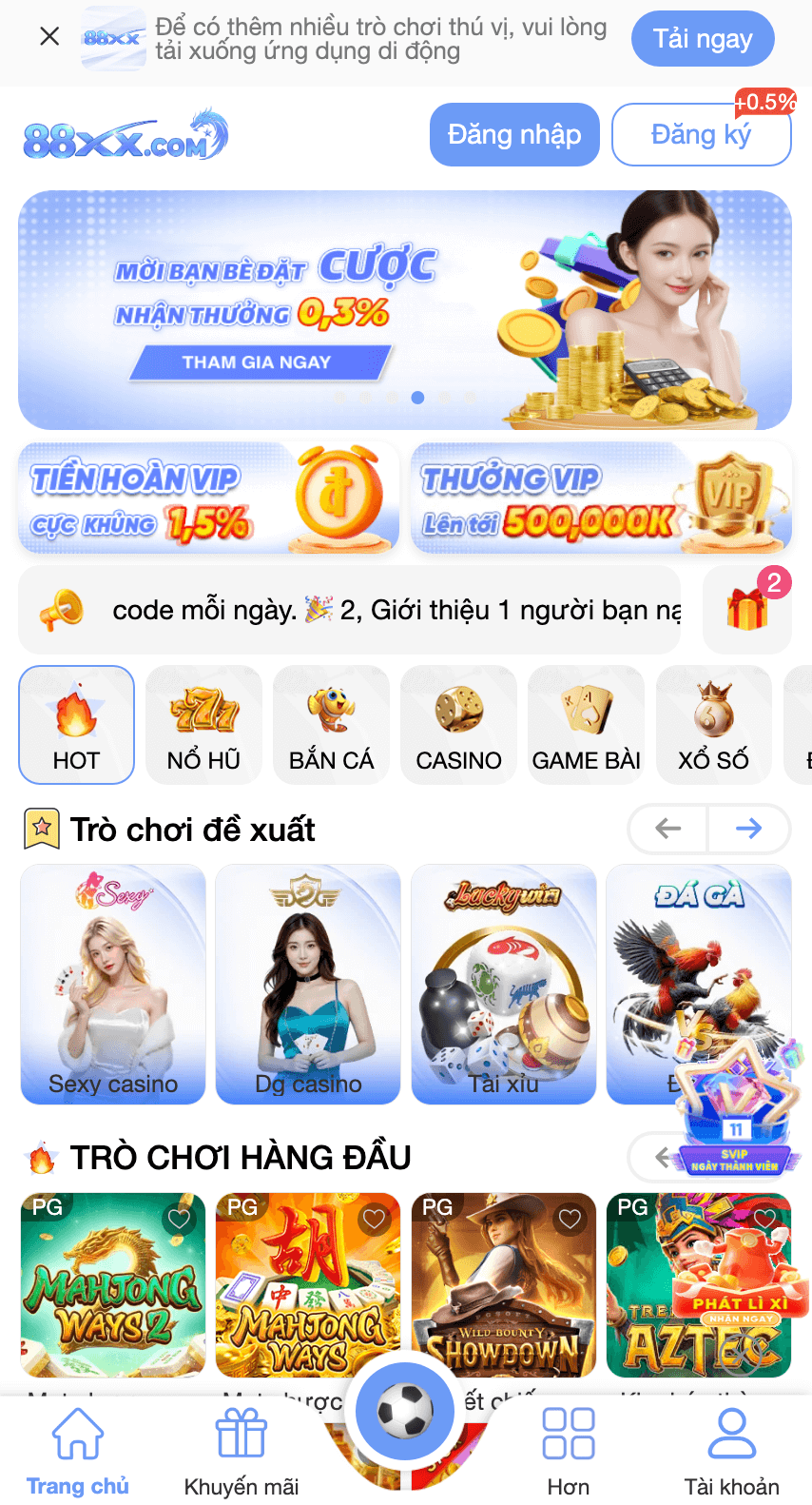Screen dimensions: 812x1505
Task: Open the XỔ SỐ lottery category
Action: point(713,725)
